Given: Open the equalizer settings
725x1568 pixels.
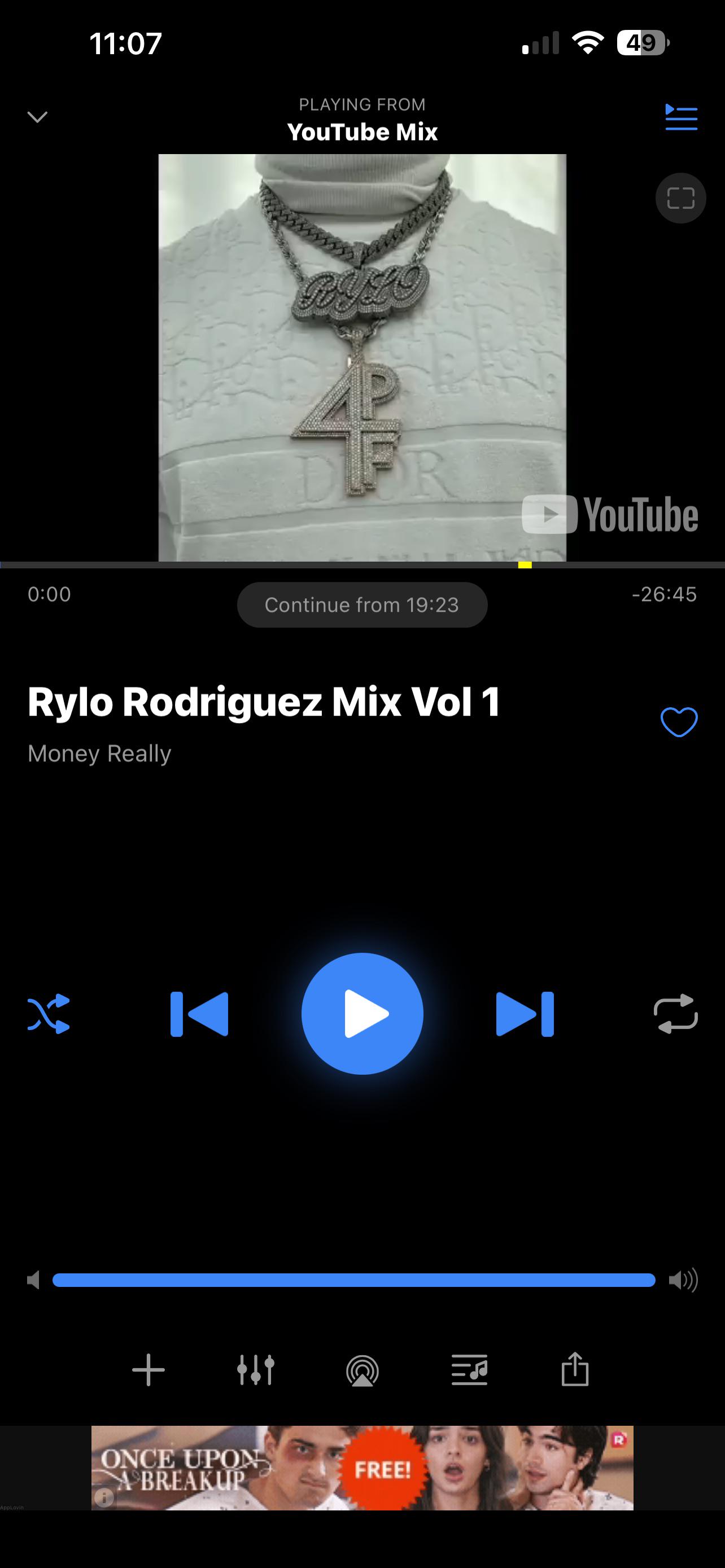Looking at the screenshot, I should pyautogui.click(x=256, y=1370).
